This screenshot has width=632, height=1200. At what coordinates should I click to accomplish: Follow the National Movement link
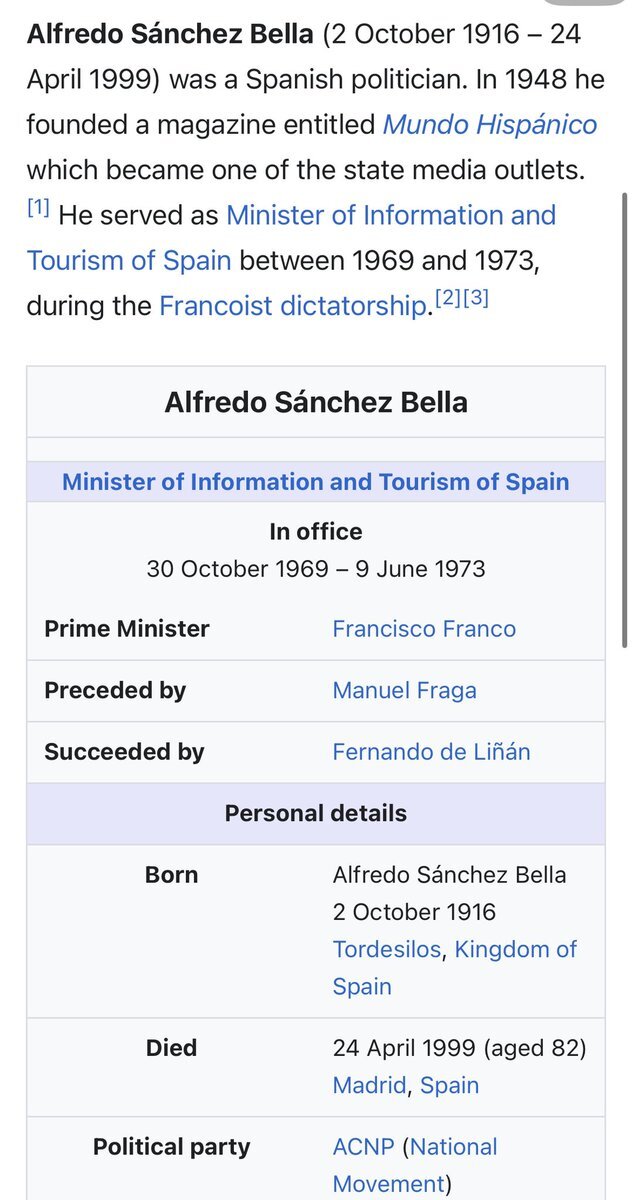click(415, 1166)
